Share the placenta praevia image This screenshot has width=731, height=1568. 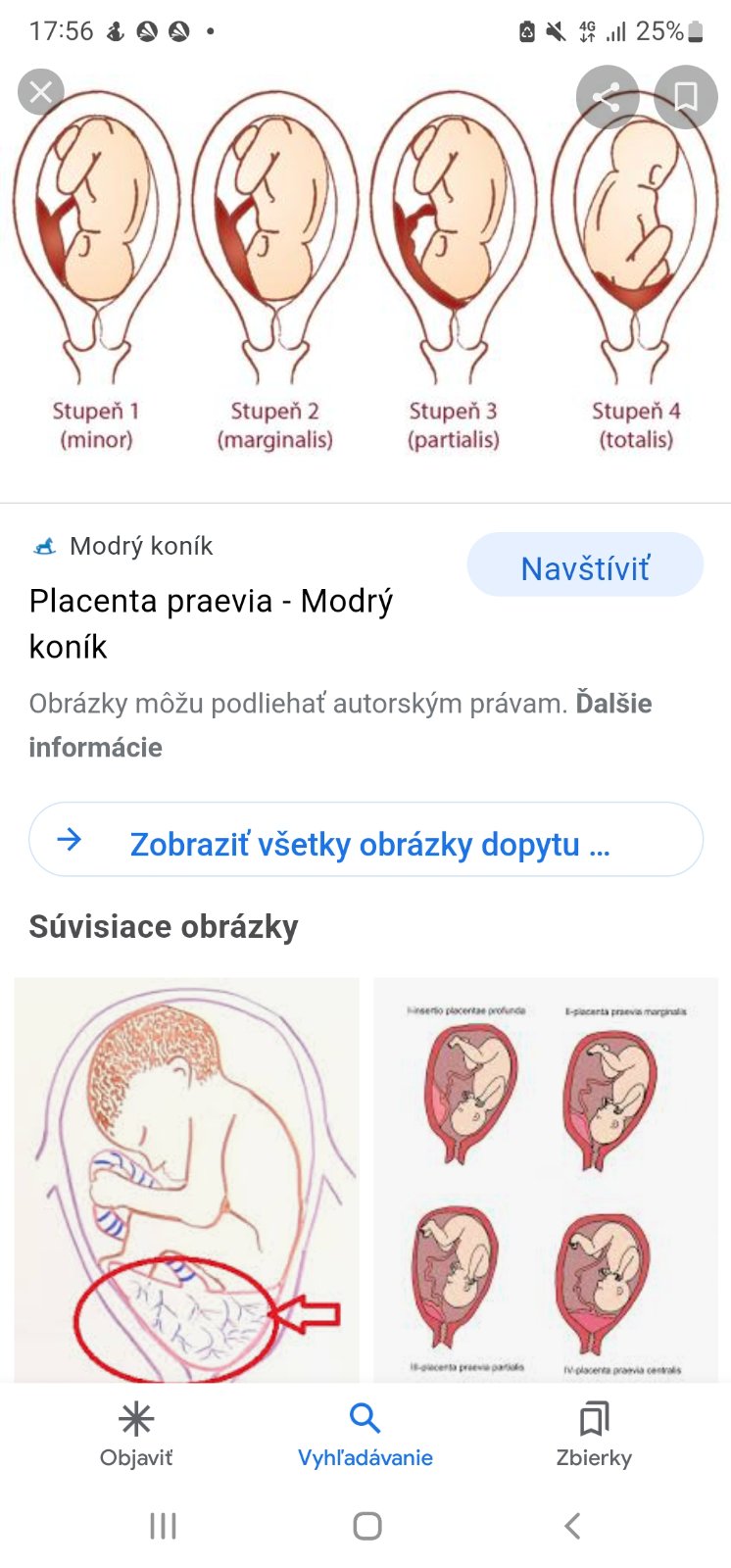pos(608,97)
